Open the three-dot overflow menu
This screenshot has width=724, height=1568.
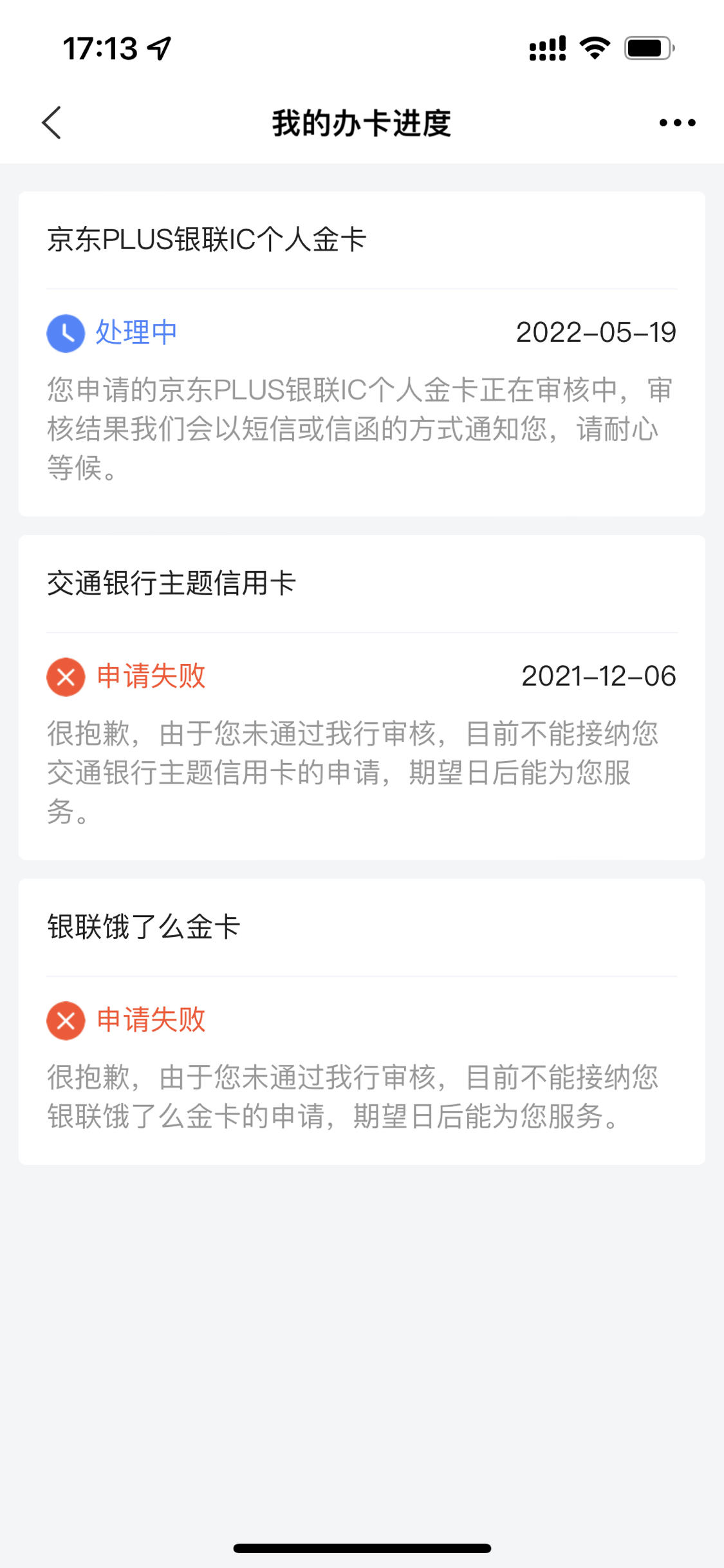click(x=677, y=122)
